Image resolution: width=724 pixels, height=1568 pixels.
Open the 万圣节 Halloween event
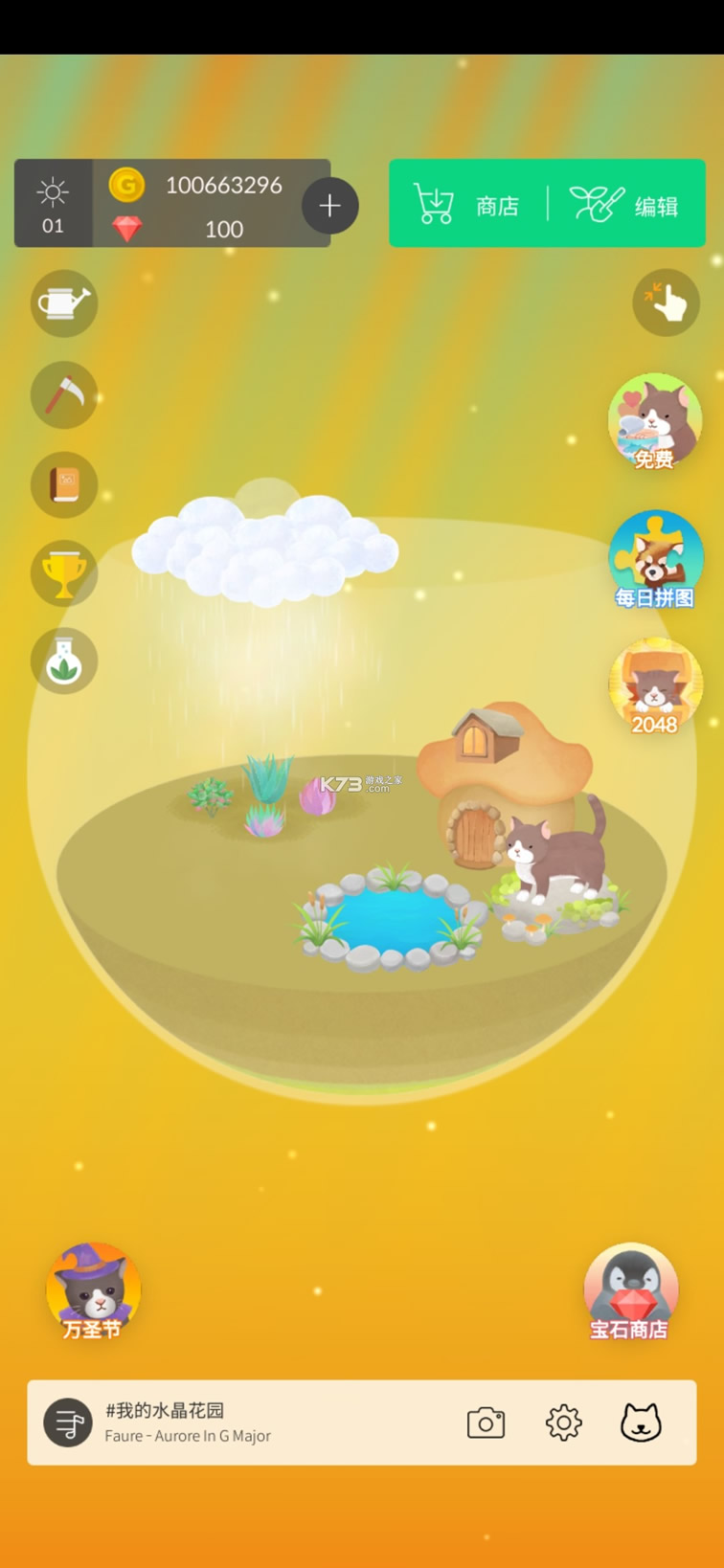point(93,1290)
